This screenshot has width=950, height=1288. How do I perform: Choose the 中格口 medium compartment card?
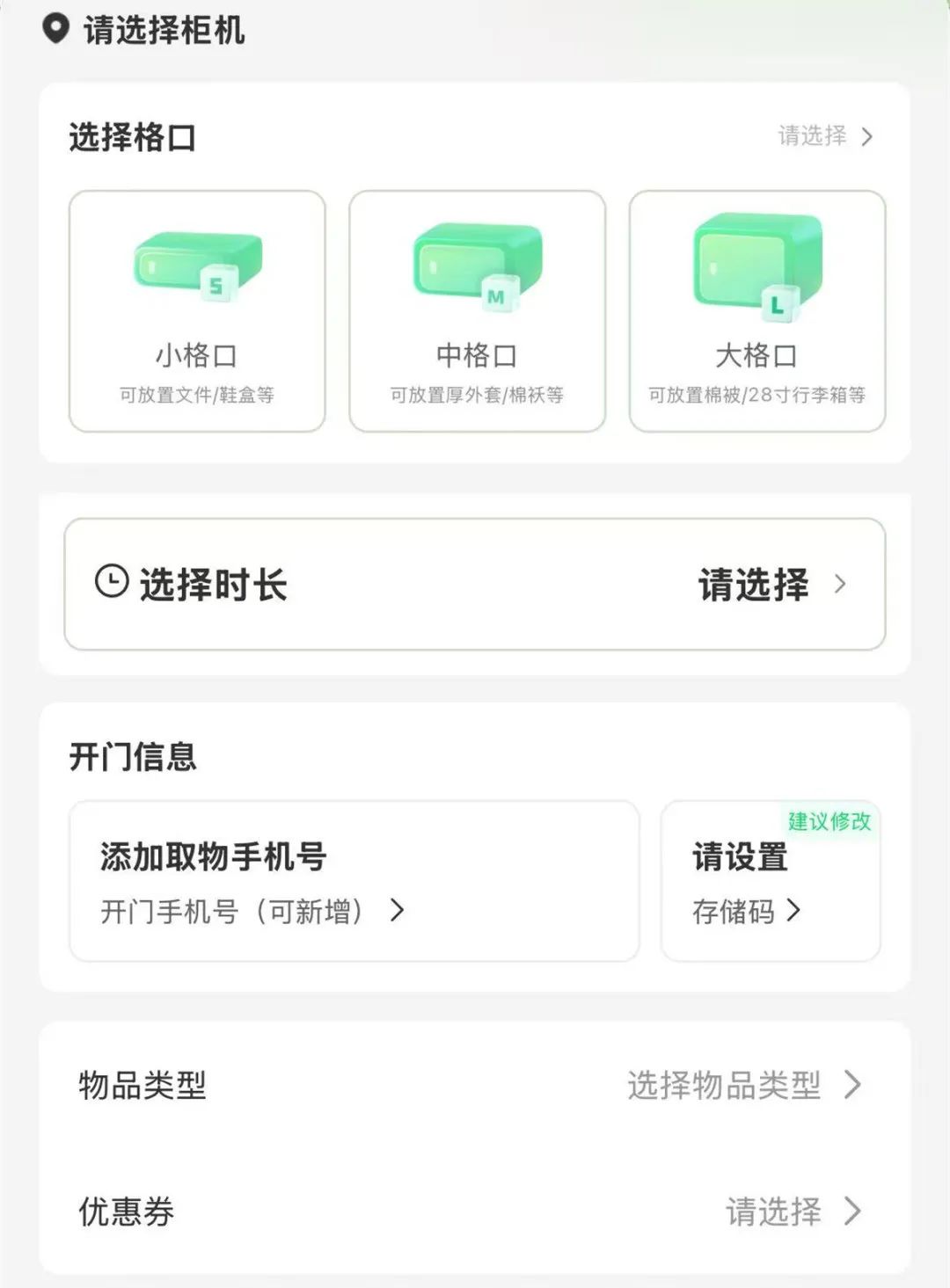pyautogui.click(x=477, y=311)
